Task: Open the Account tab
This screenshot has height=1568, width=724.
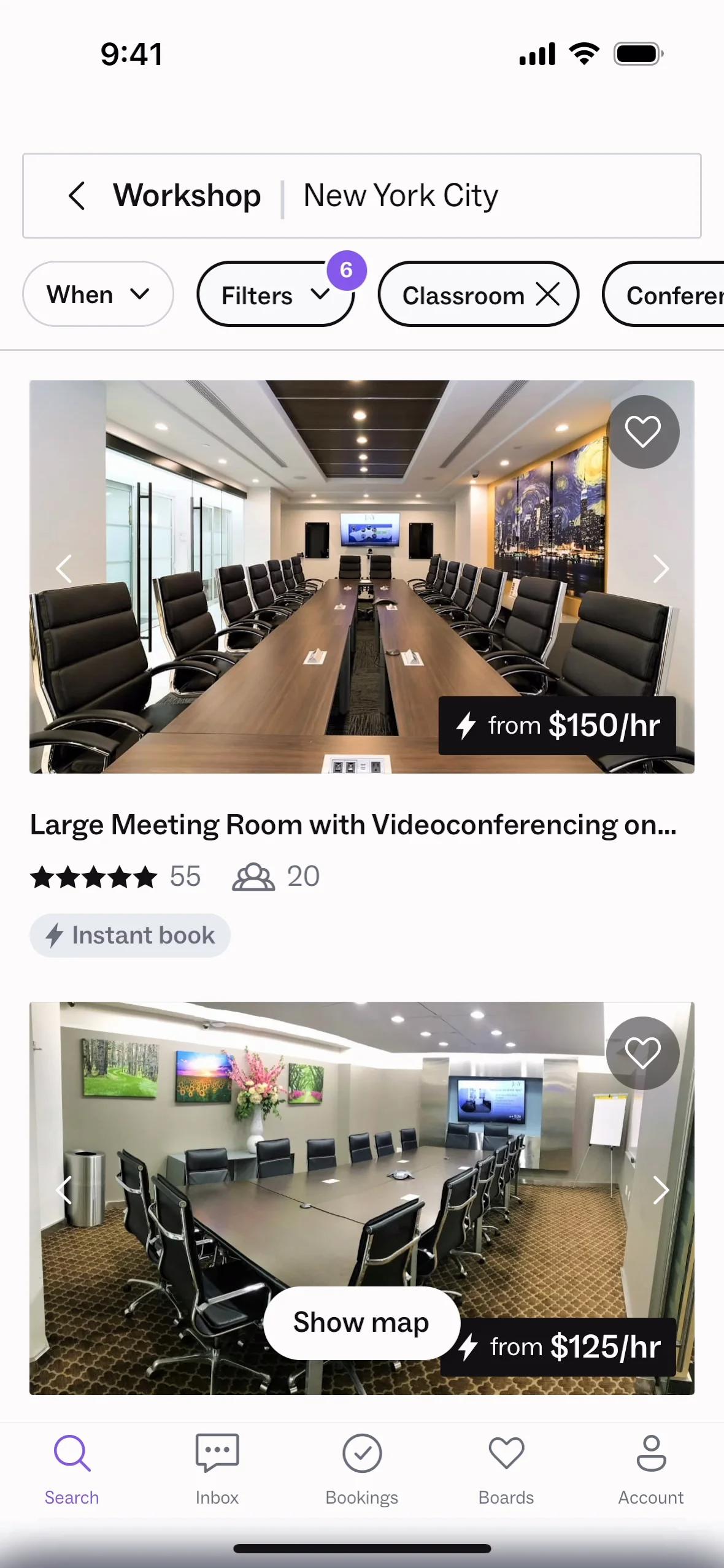Action: point(650,1469)
